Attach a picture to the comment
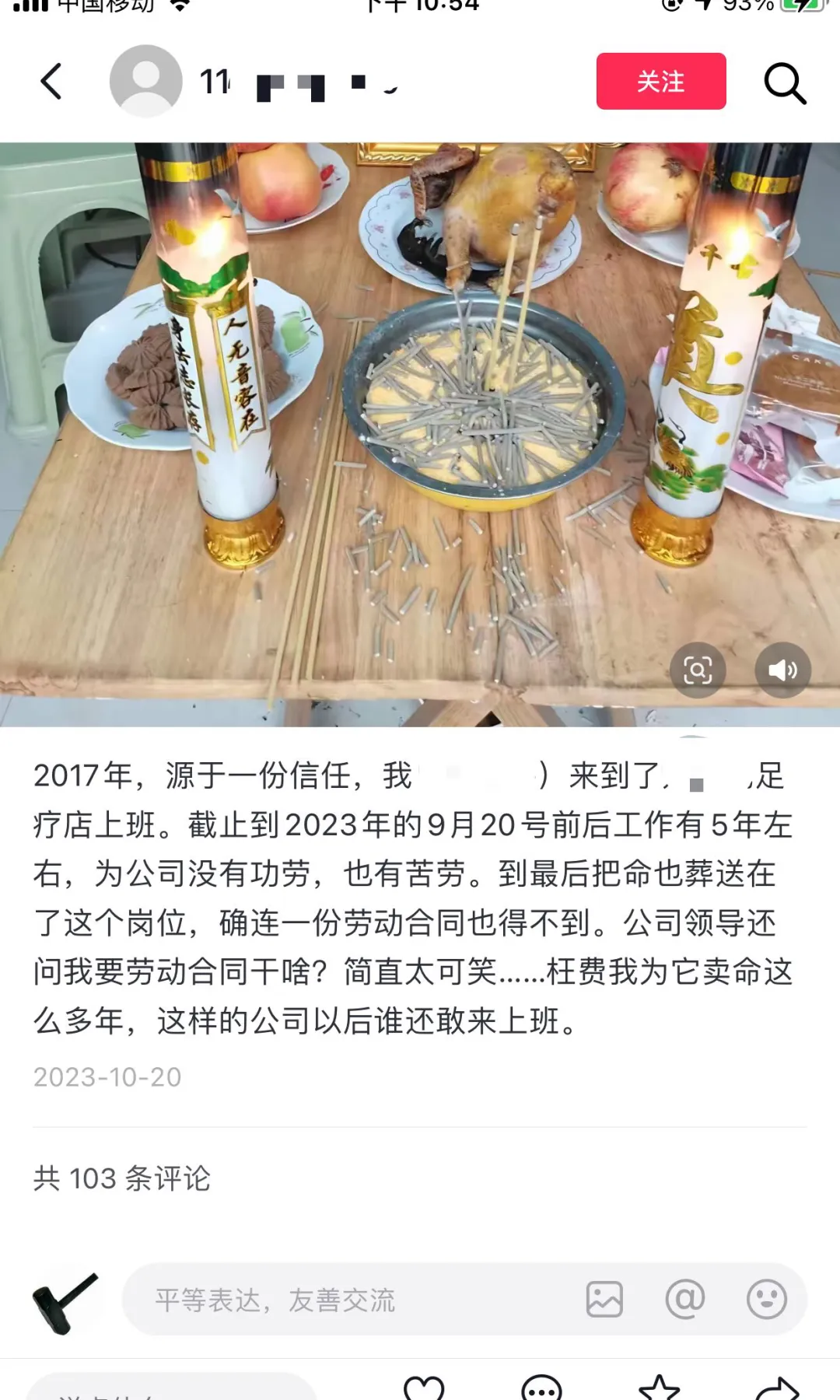 tap(604, 1300)
